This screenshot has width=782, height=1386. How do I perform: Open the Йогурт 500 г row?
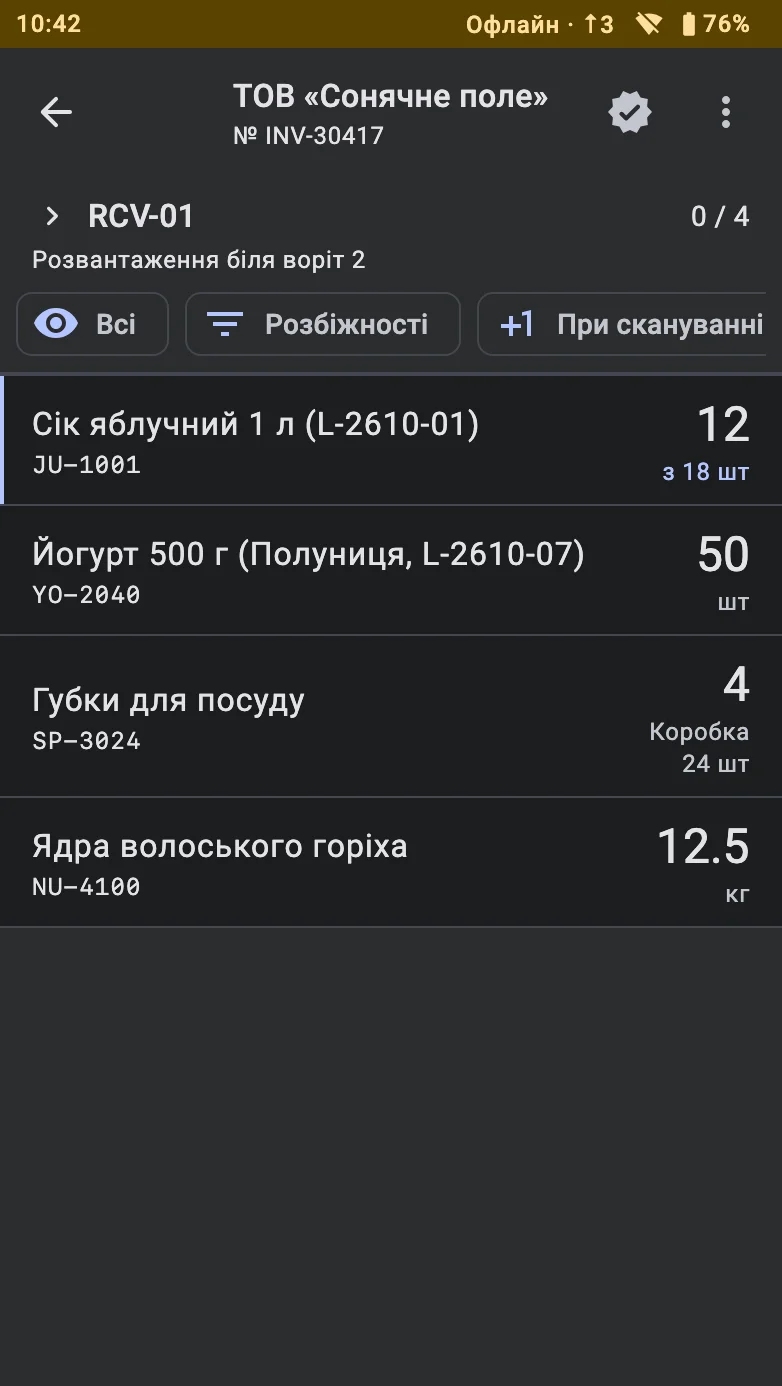click(x=391, y=570)
